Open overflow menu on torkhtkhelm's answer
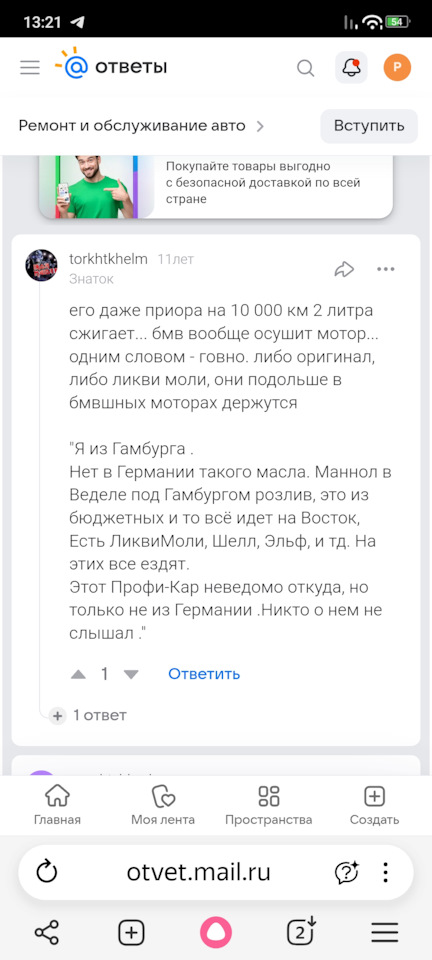Screen dimensions: 432x960 tap(385, 269)
